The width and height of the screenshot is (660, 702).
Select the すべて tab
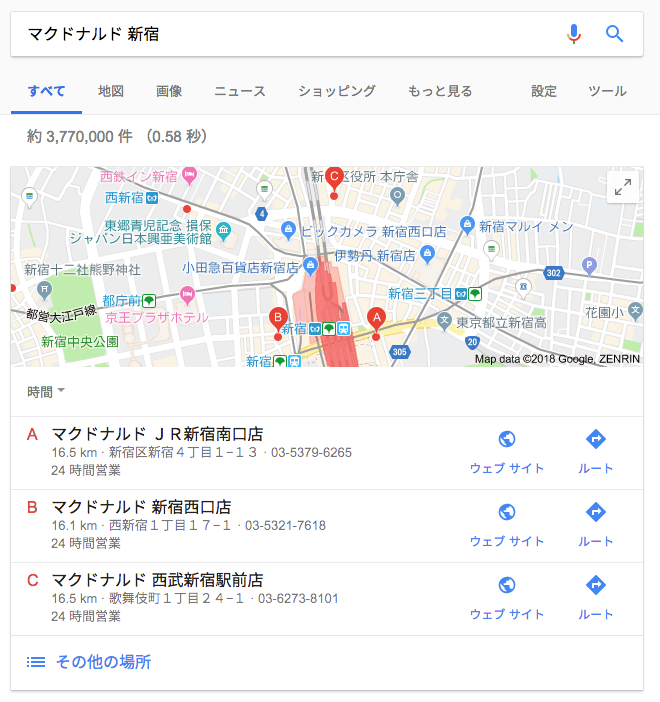47,91
